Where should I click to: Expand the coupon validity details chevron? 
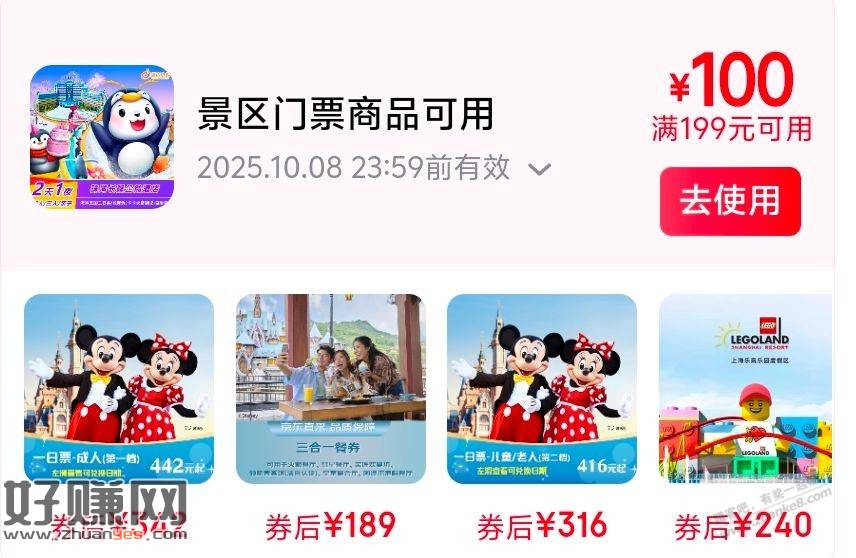(x=539, y=169)
